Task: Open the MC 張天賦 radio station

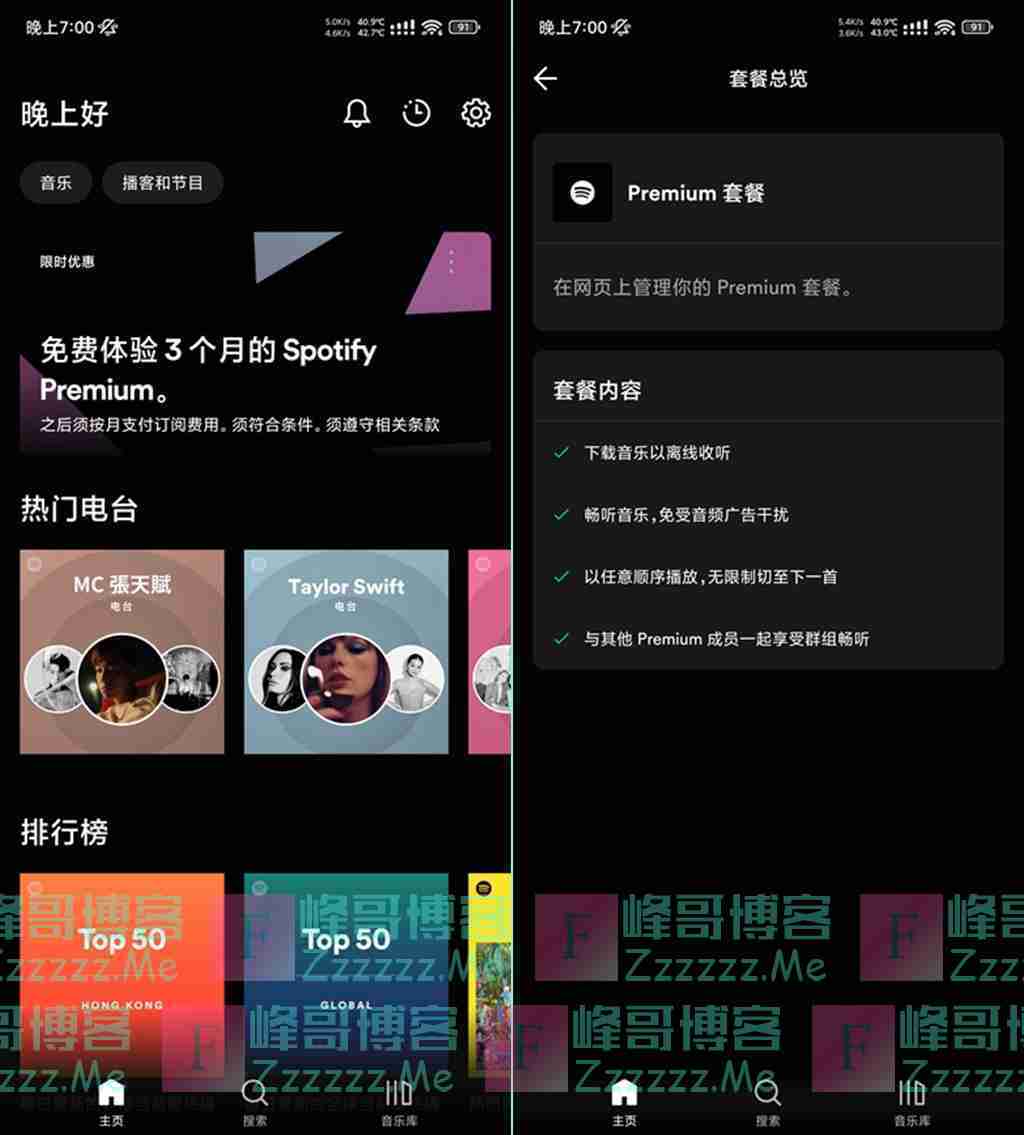Action: coord(122,651)
